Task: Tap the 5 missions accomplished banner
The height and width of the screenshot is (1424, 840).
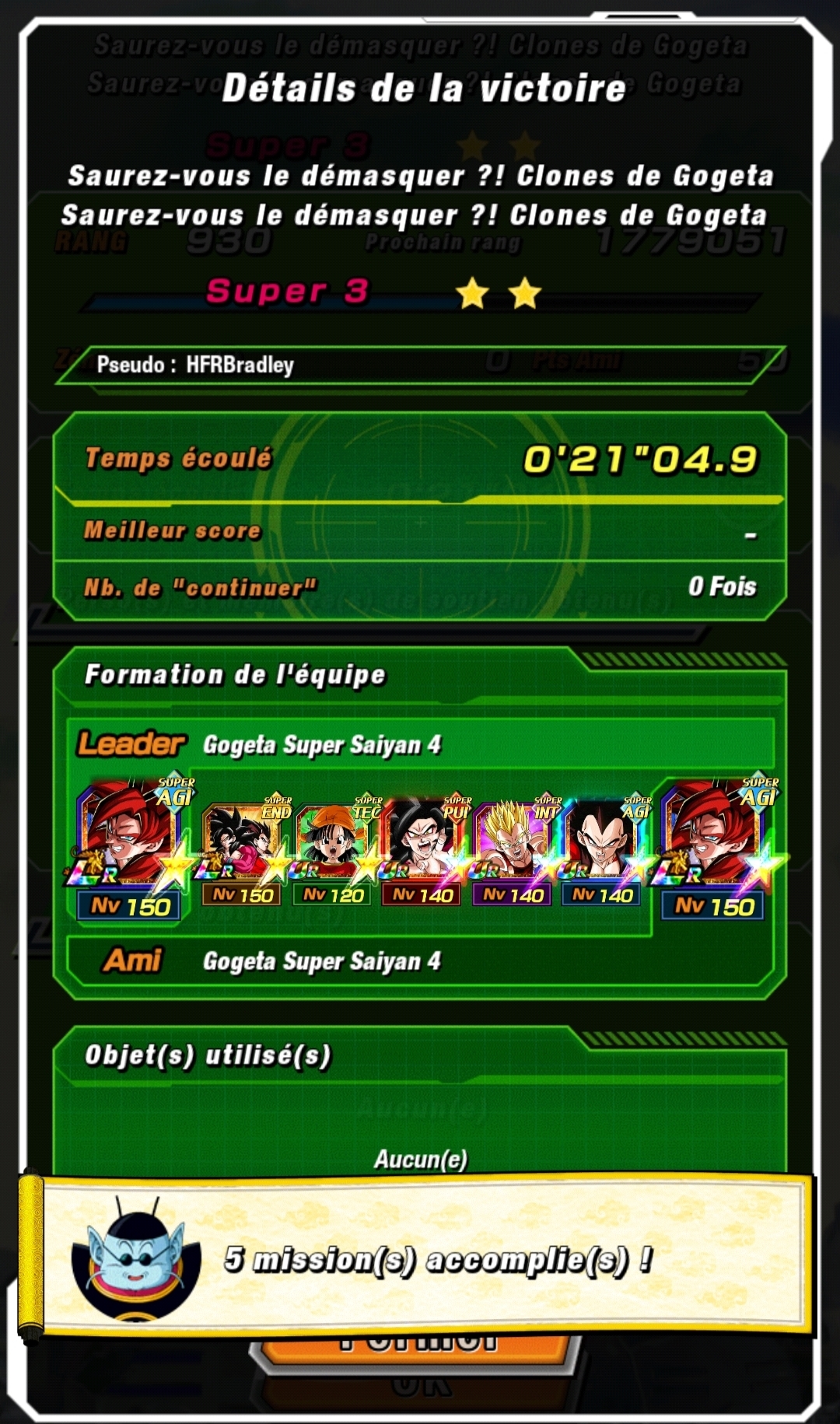Action: click(420, 1258)
